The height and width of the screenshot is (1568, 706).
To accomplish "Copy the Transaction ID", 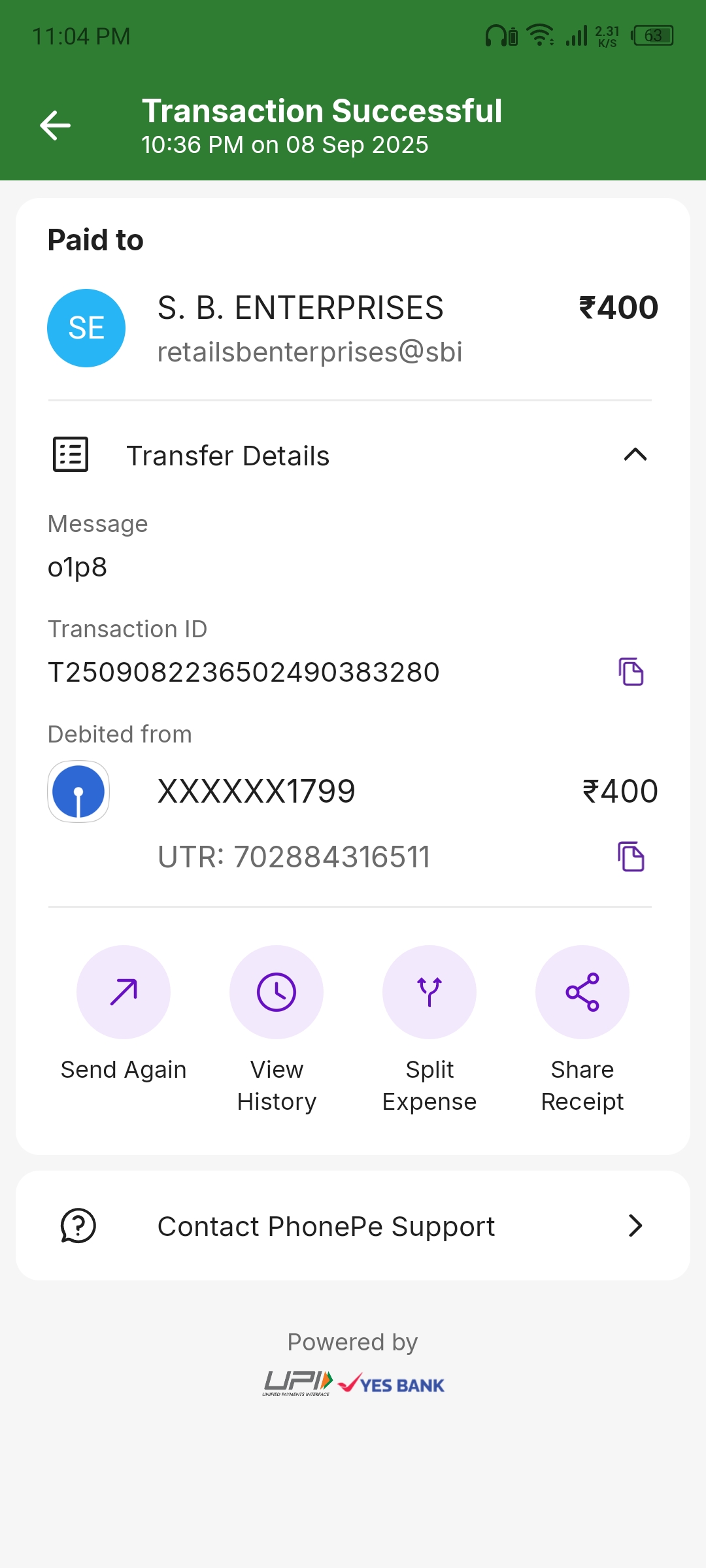I will coord(631,672).
